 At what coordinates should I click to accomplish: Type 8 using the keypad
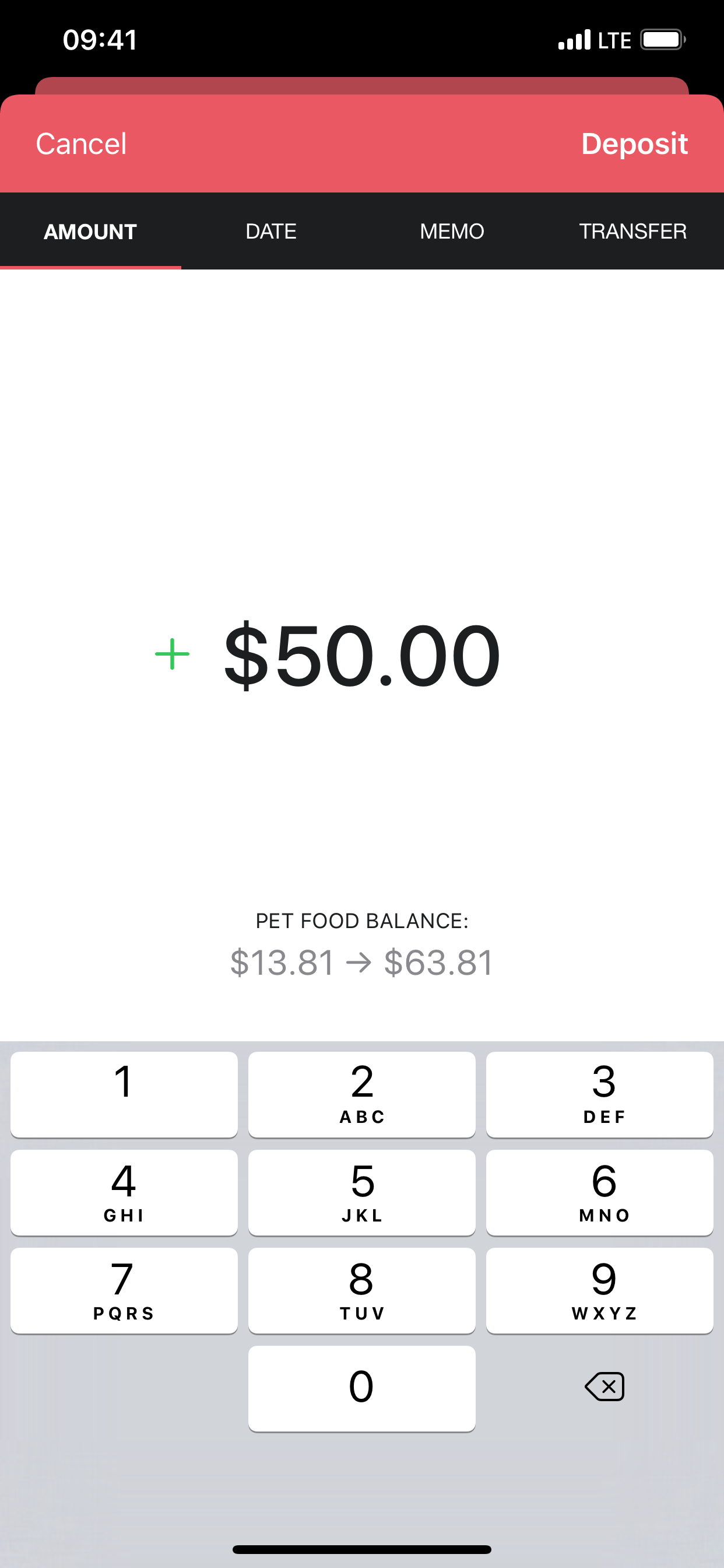362,1290
